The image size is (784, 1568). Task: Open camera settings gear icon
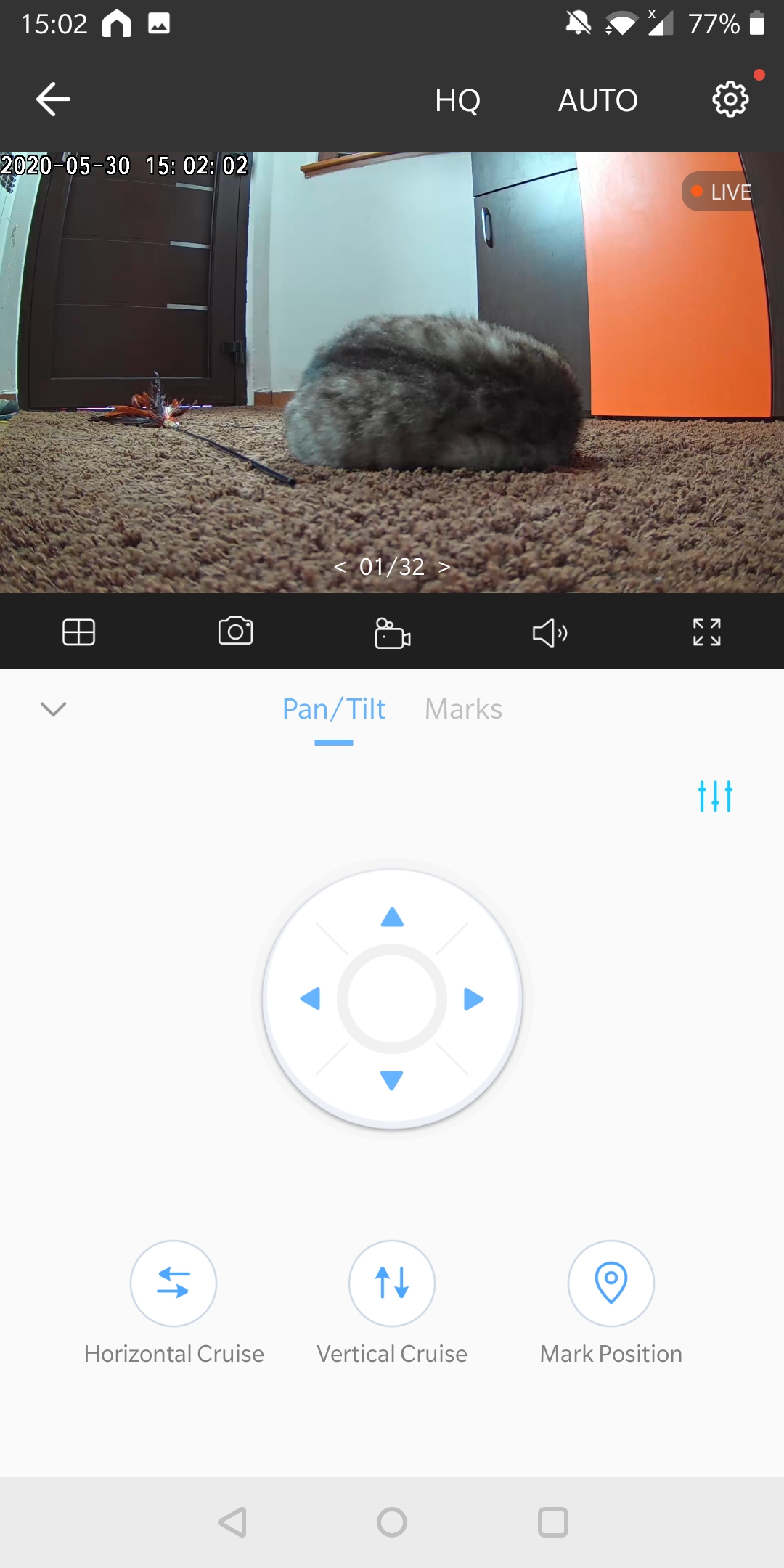point(730,99)
